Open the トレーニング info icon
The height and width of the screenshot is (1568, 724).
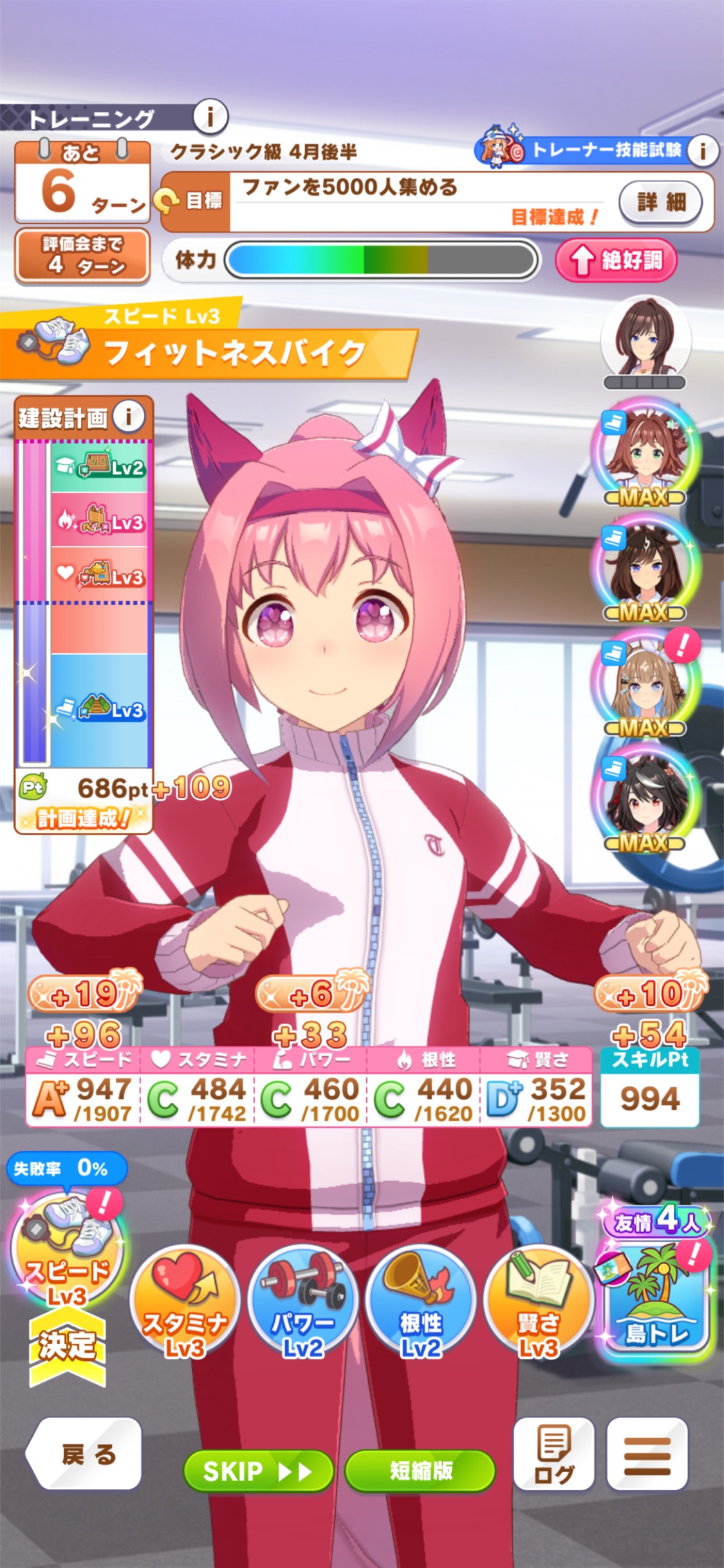210,117
